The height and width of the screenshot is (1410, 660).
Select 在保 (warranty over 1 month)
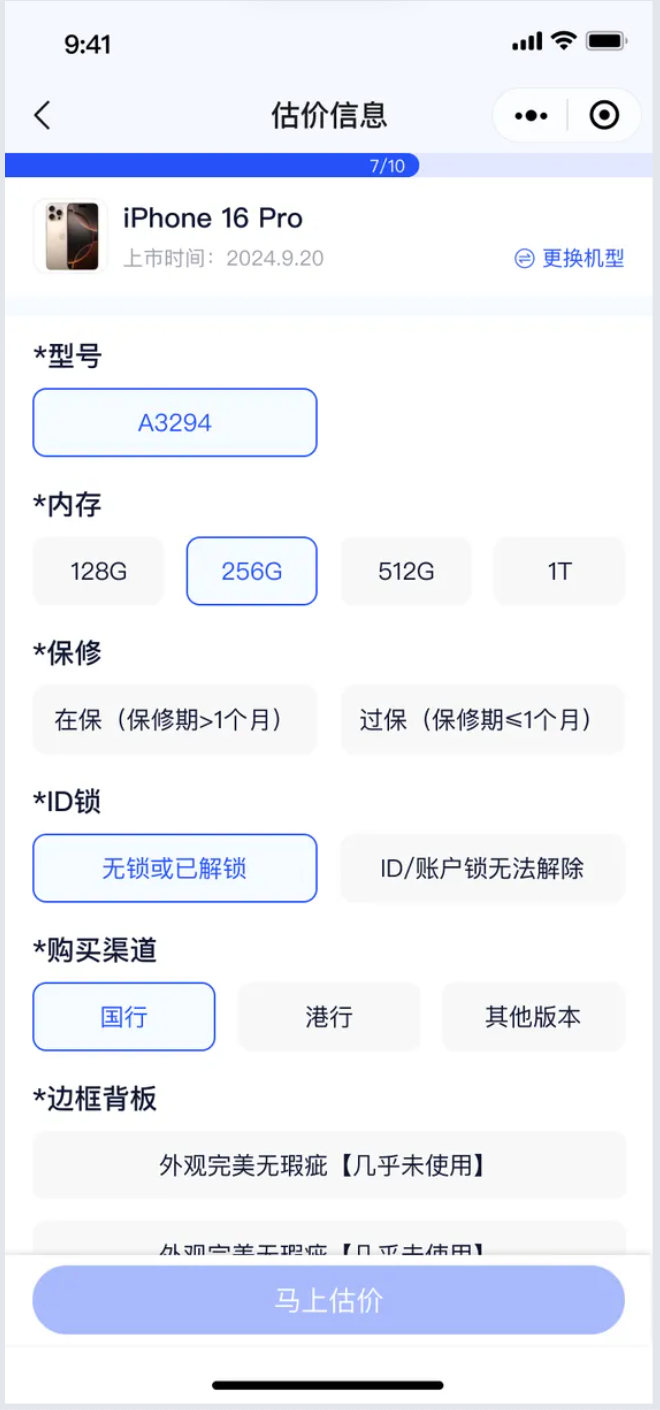click(x=175, y=720)
